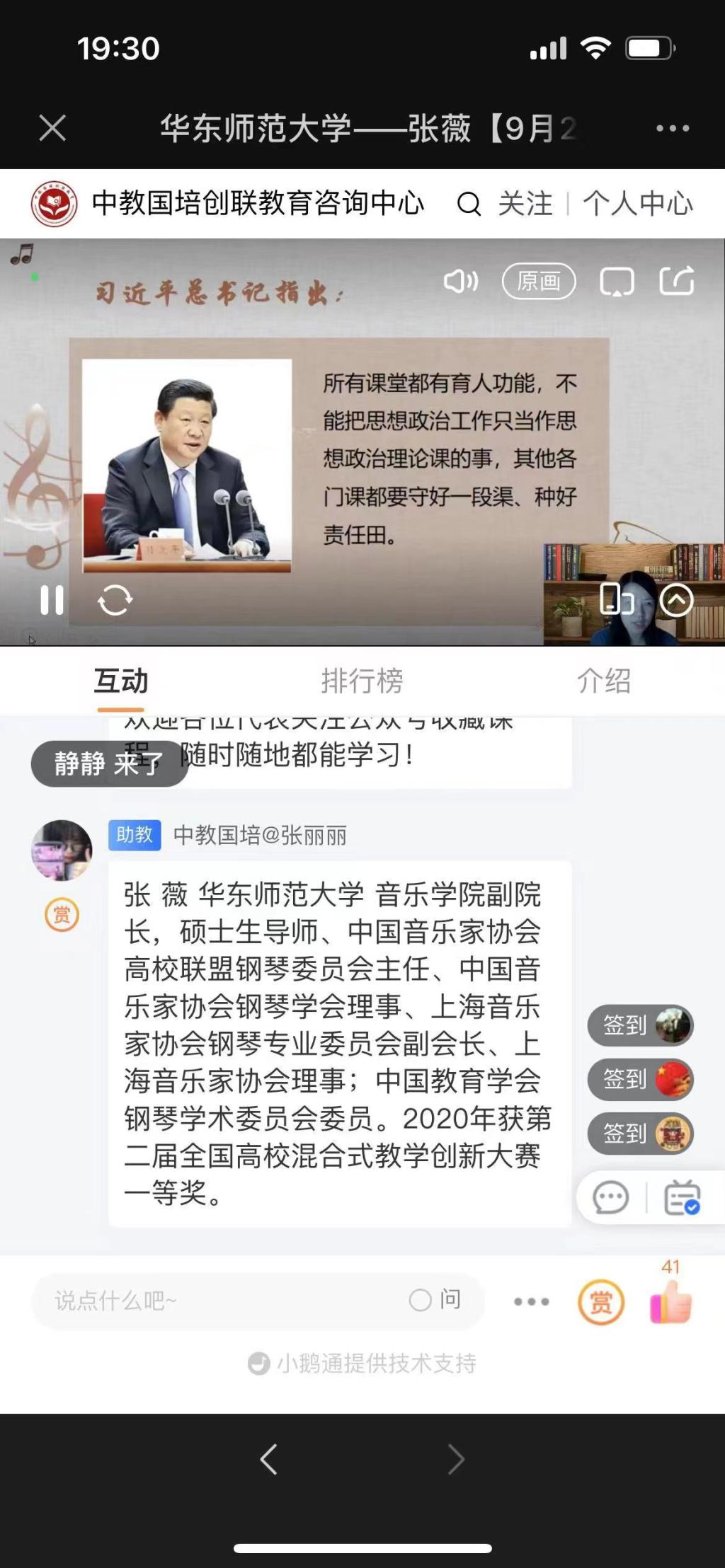Give a thumbs-up like
The width and height of the screenshot is (725, 1568).
point(670,1302)
